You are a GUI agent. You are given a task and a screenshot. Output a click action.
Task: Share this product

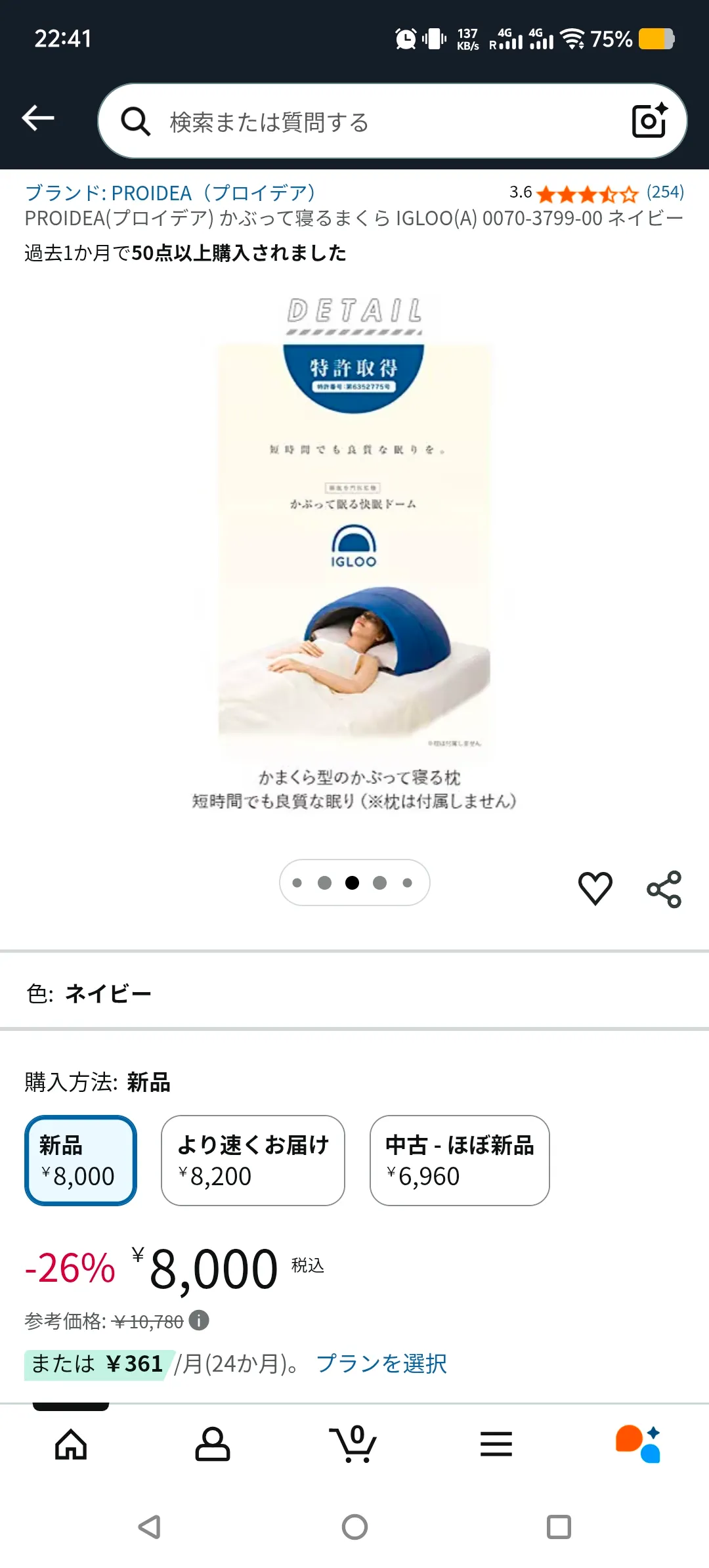pyautogui.click(x=664, y=889)
